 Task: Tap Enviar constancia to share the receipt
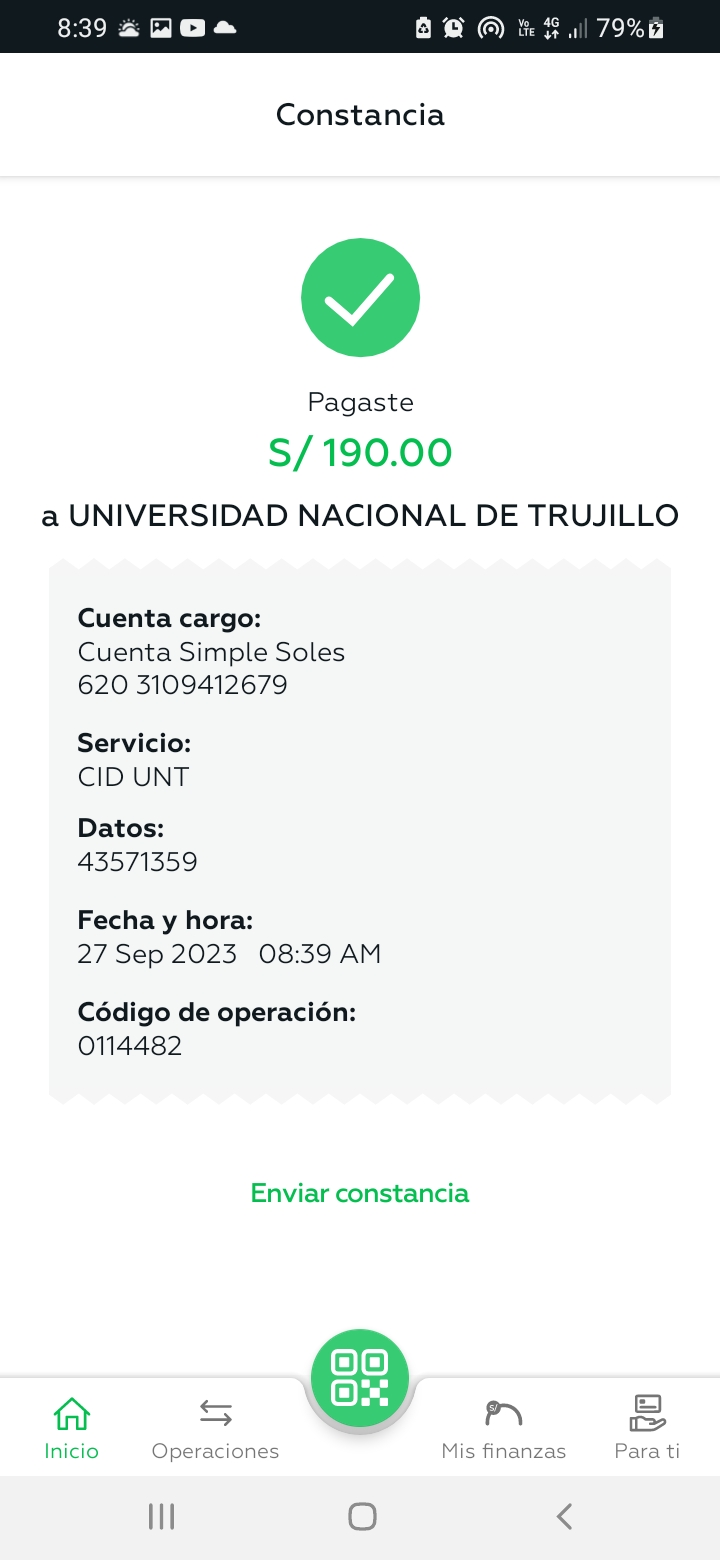360,1193
